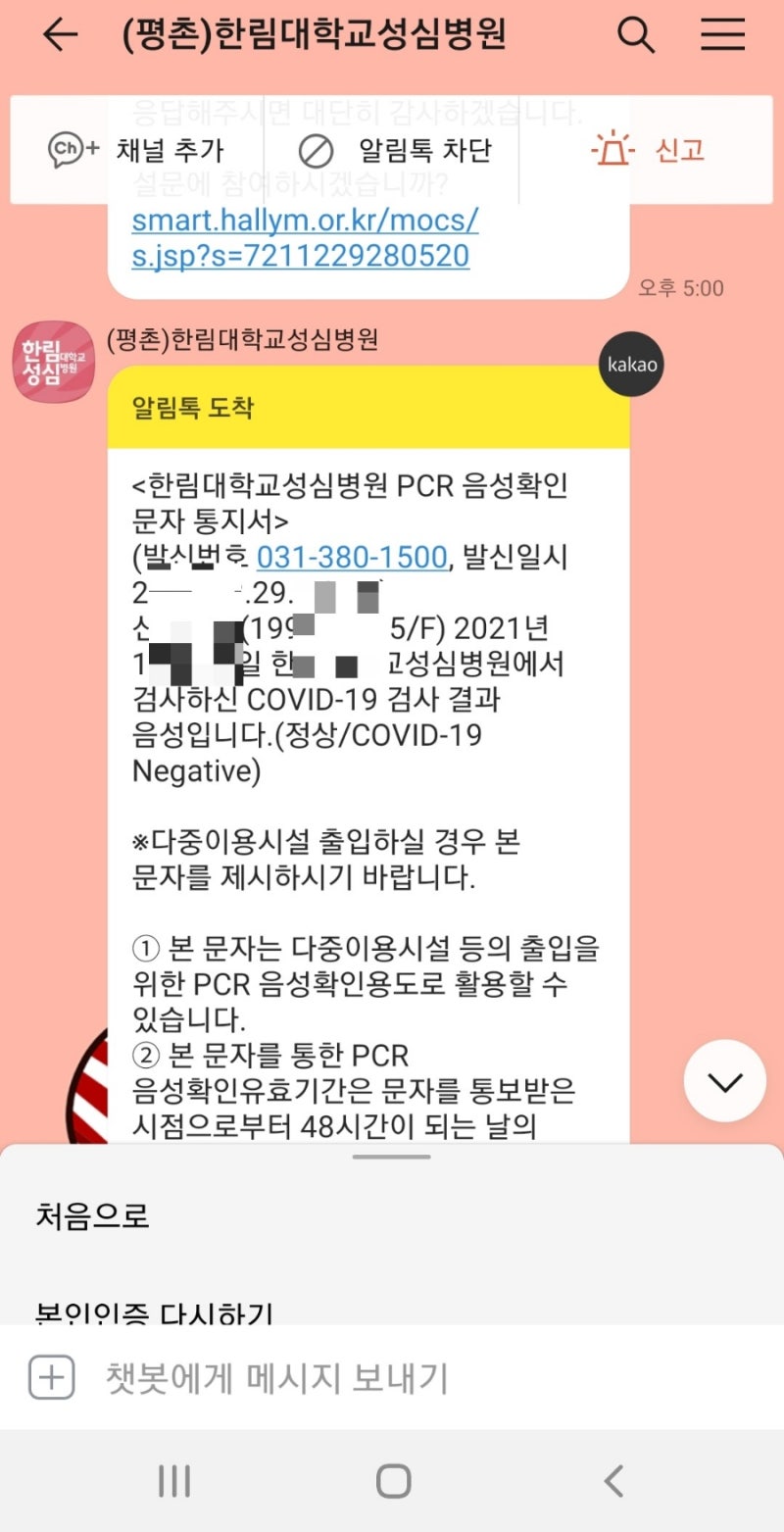Open the hamburger menu at top right
Viewport: 784px width, 1532px height.
723,35
